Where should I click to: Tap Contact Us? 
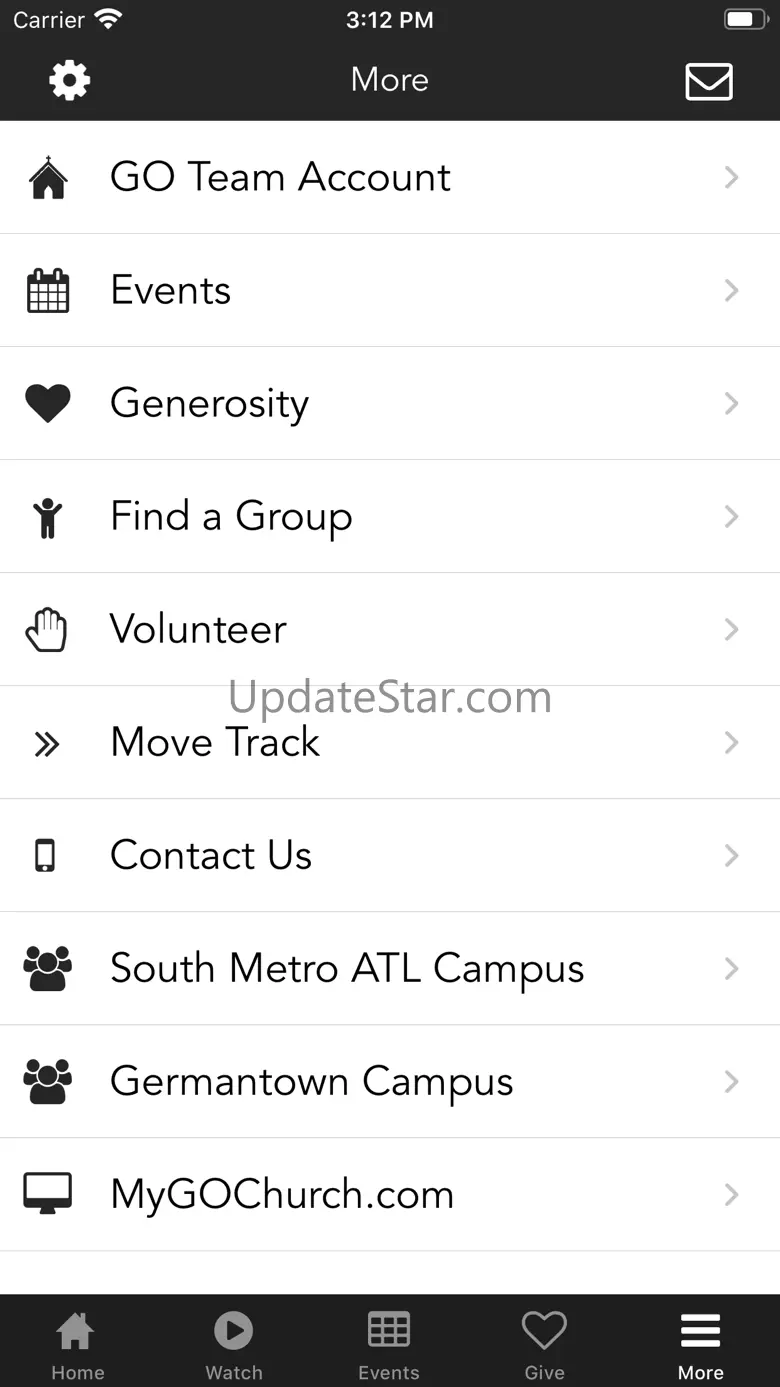pyautogui.click(x=390, y=856)
